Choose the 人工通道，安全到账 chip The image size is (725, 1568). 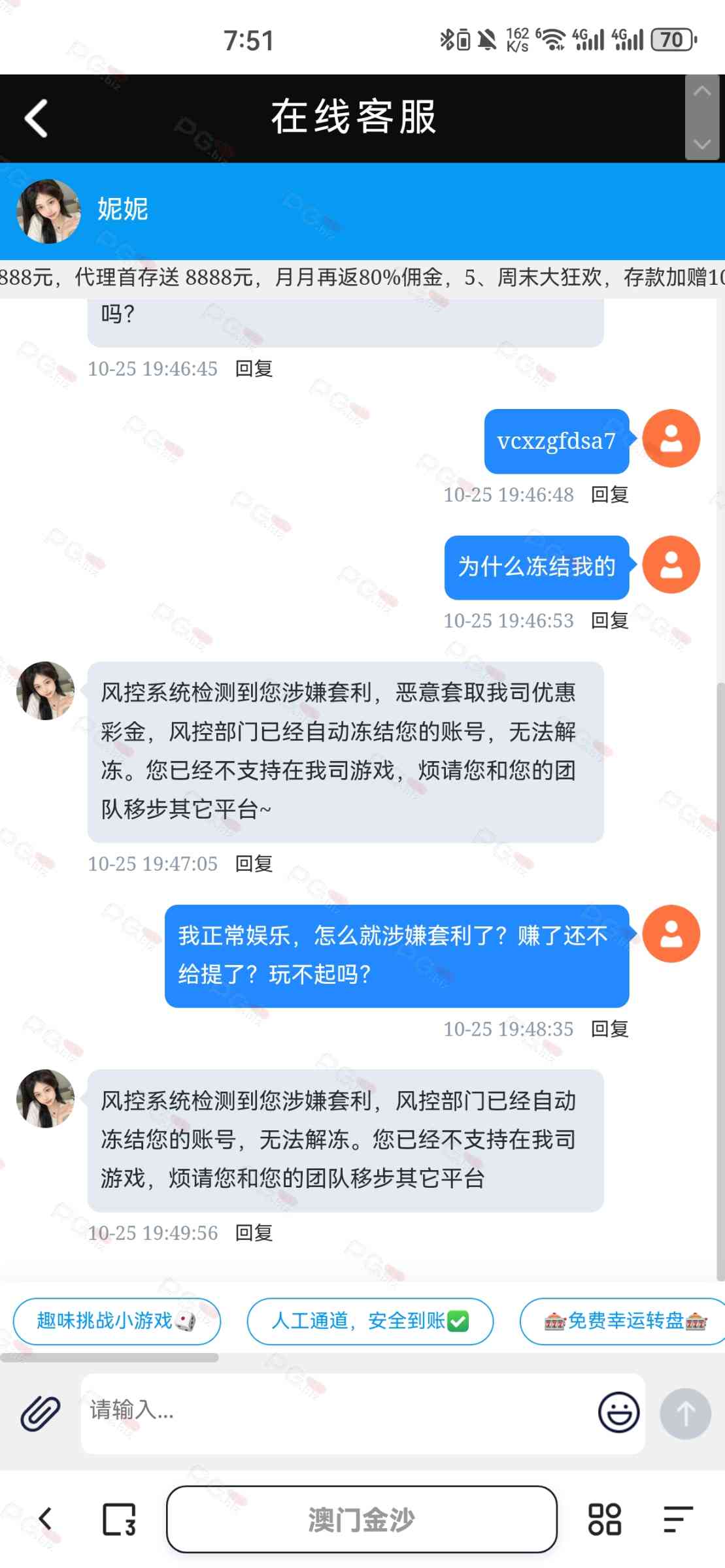[x=369, y=1321]
